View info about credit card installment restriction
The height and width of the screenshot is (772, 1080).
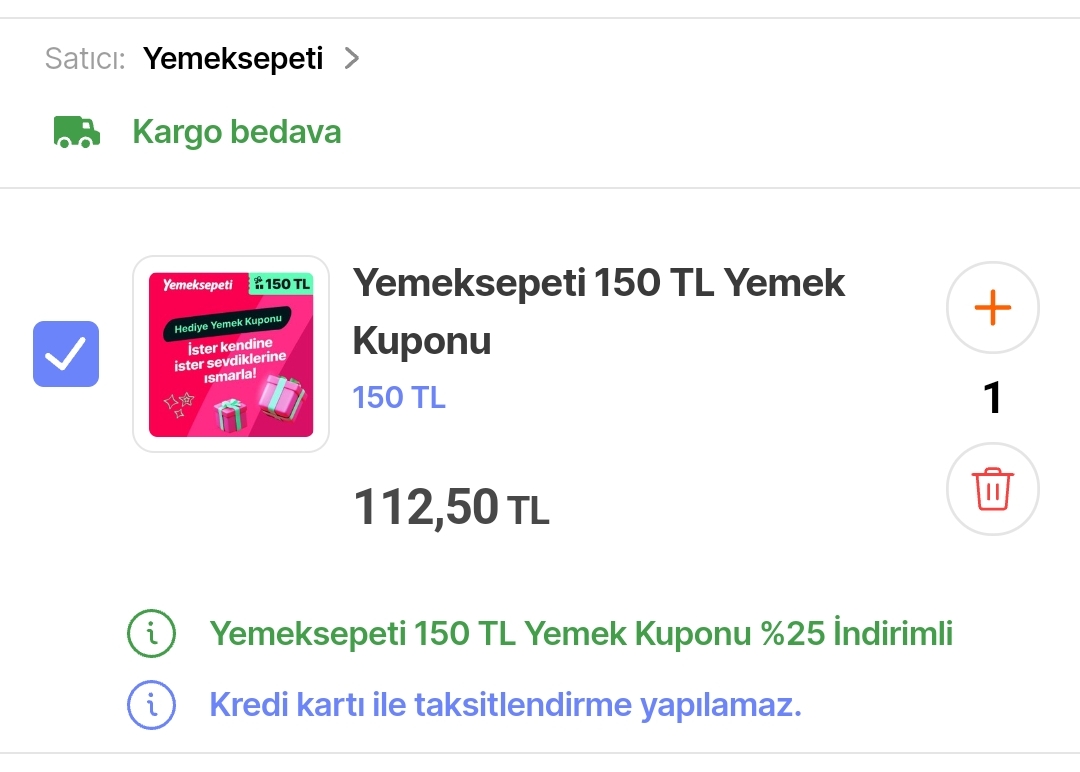(152, 706)
